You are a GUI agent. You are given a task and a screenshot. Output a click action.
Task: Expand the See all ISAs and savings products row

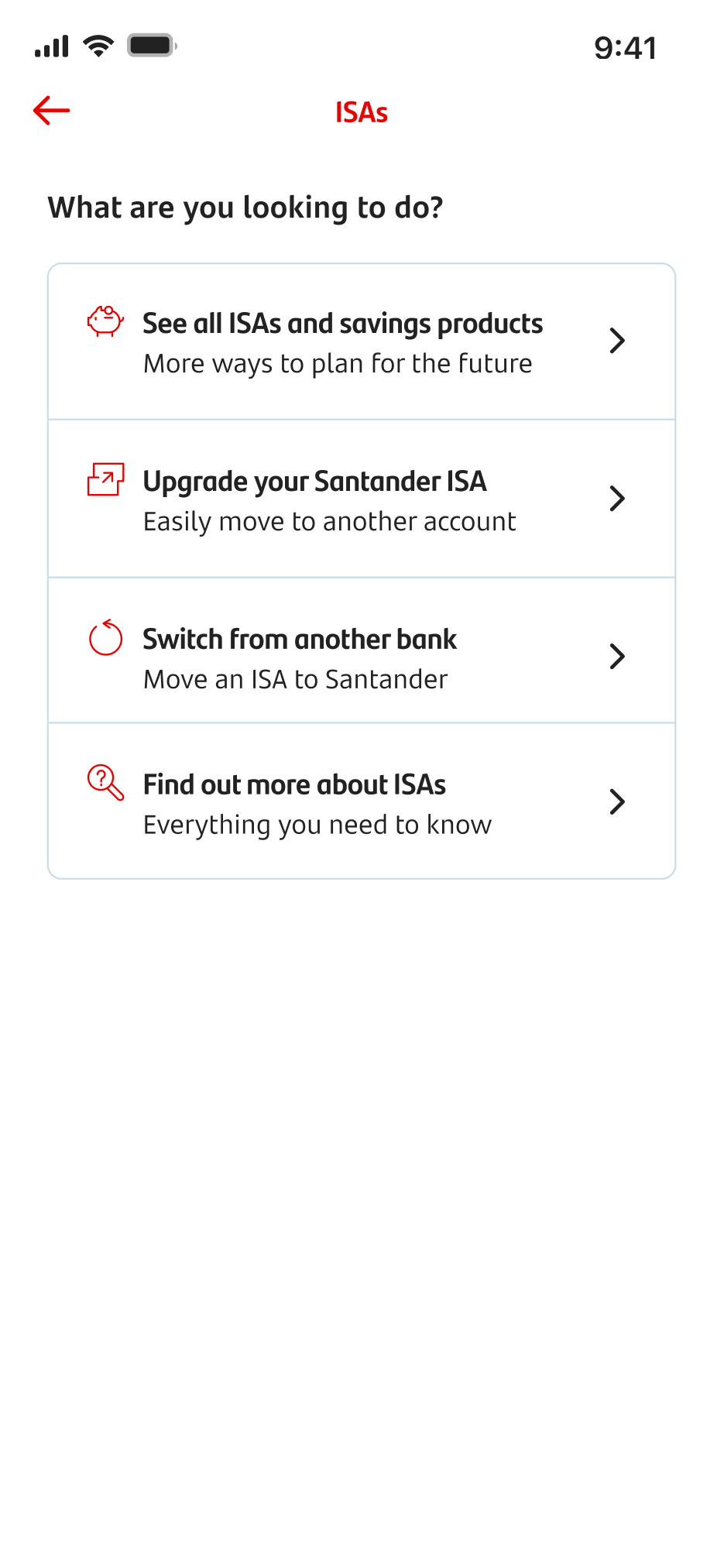click(617, 341)
